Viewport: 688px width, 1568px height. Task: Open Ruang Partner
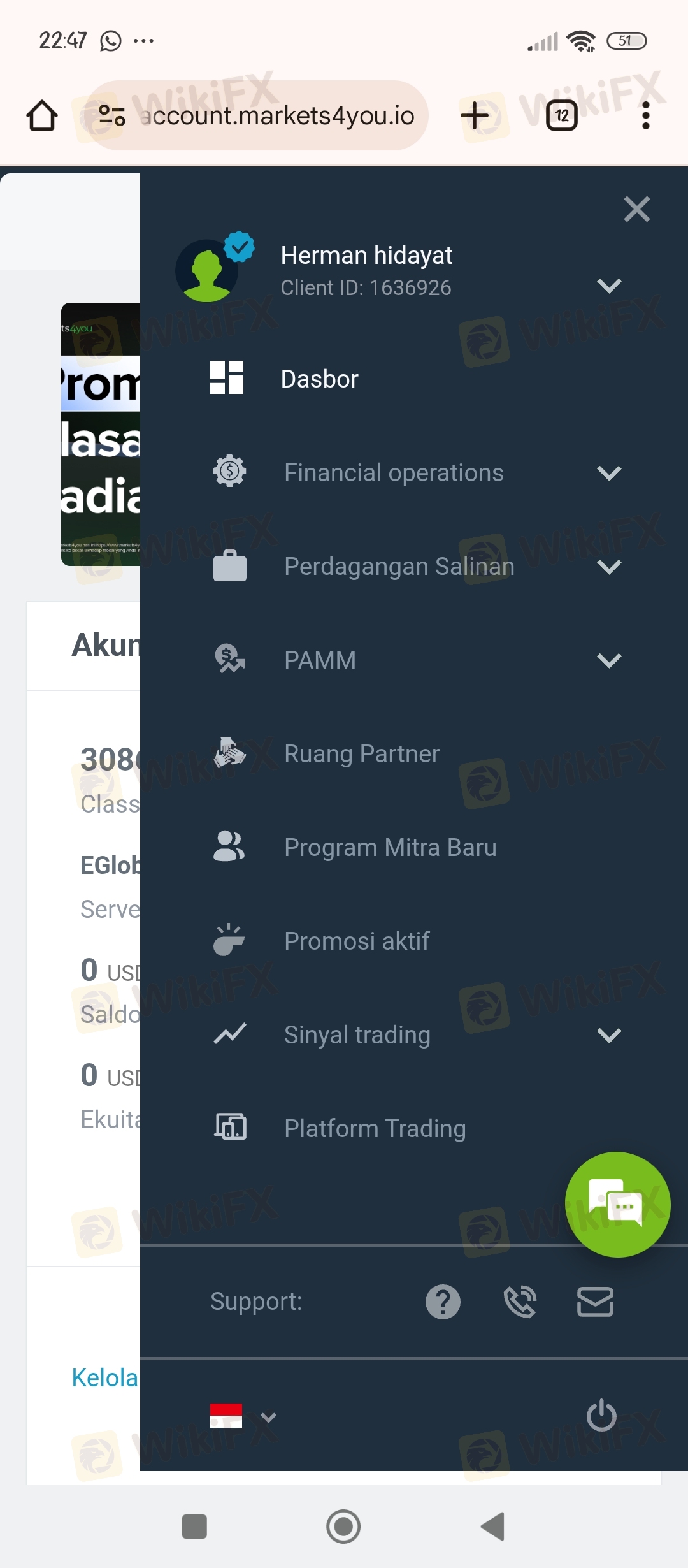(x=414, y=753)
